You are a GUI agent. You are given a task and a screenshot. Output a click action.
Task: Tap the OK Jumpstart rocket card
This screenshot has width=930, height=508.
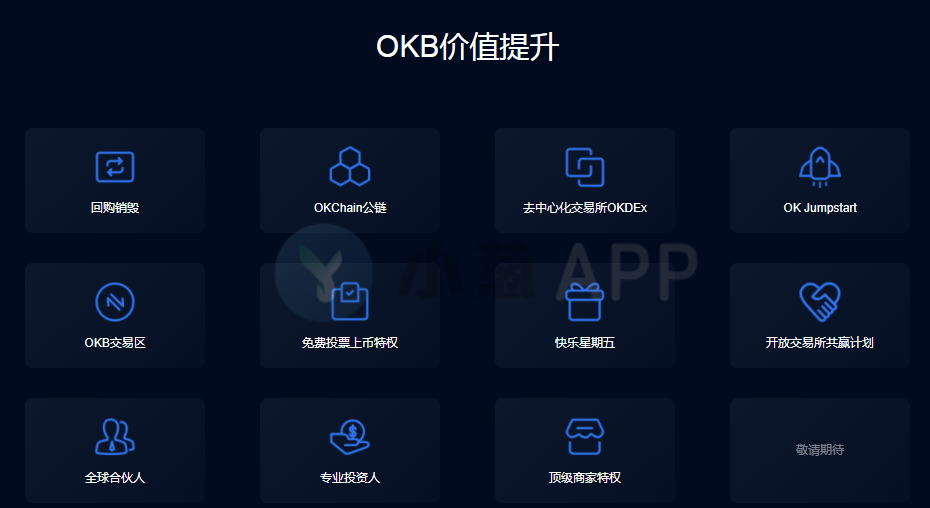pos(820,181)
